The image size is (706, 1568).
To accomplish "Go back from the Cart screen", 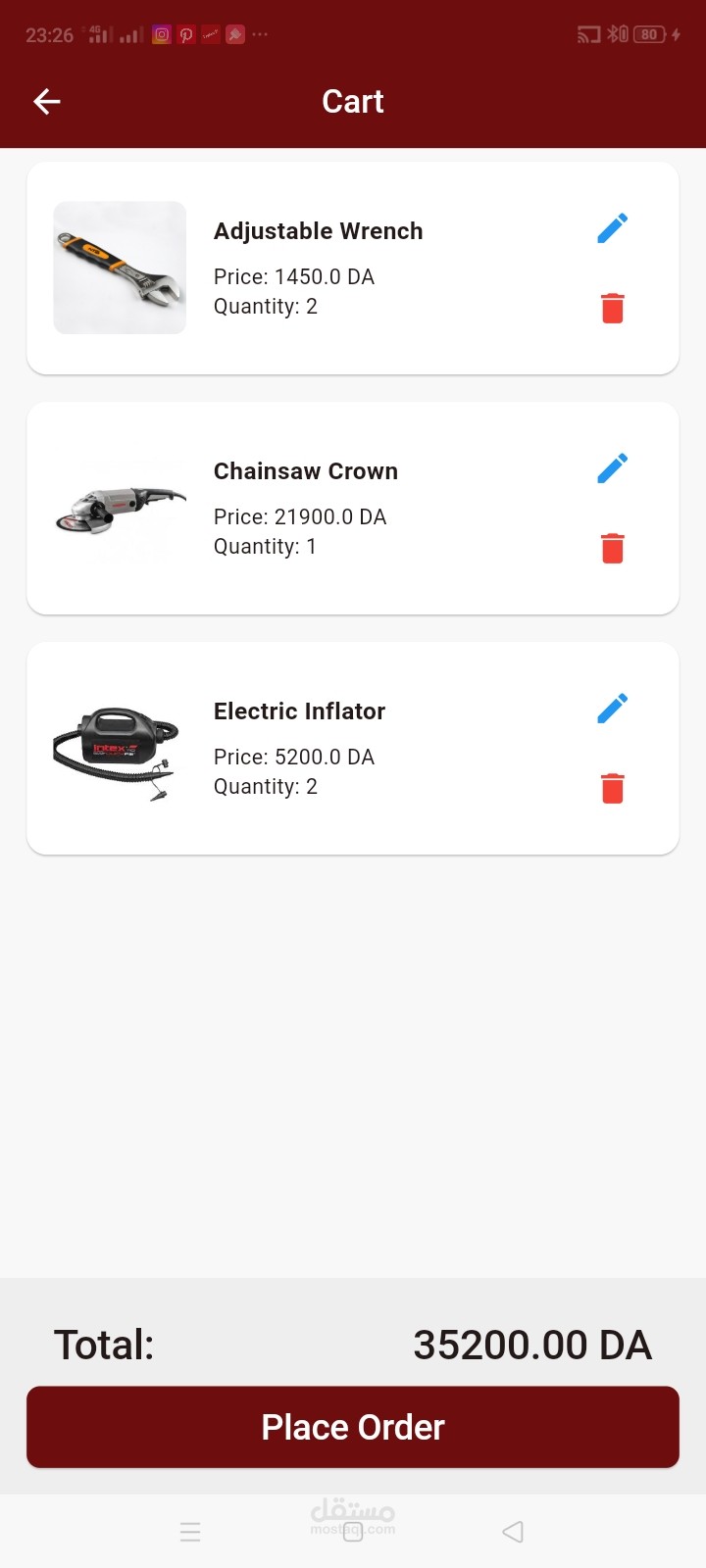I will coord(47,102).
